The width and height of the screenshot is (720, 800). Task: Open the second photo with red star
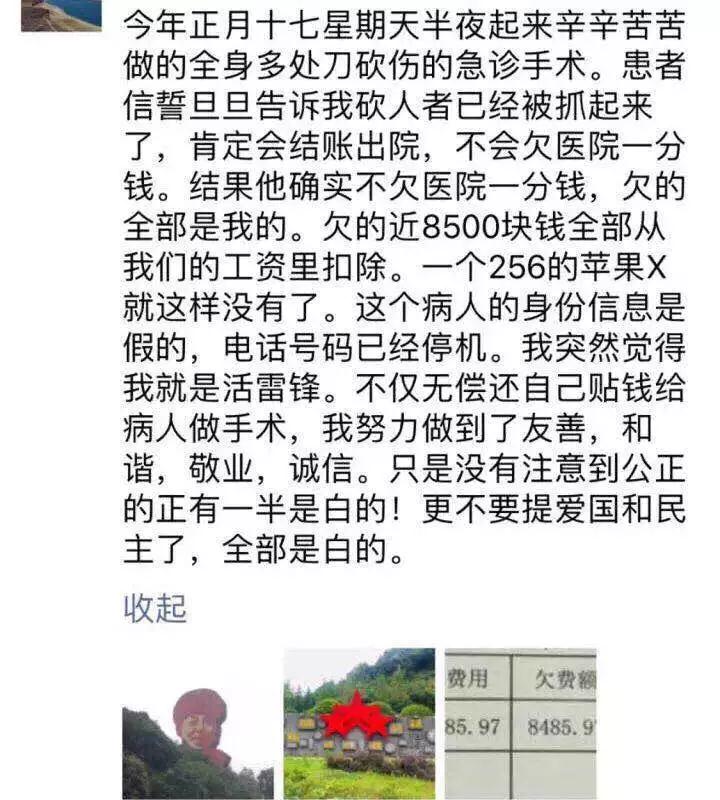click(359, 723)
